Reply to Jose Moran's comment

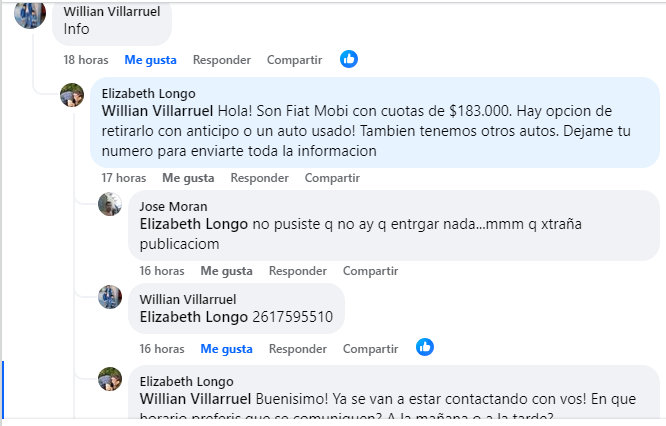pyautogui.click(x=298, y=271)
